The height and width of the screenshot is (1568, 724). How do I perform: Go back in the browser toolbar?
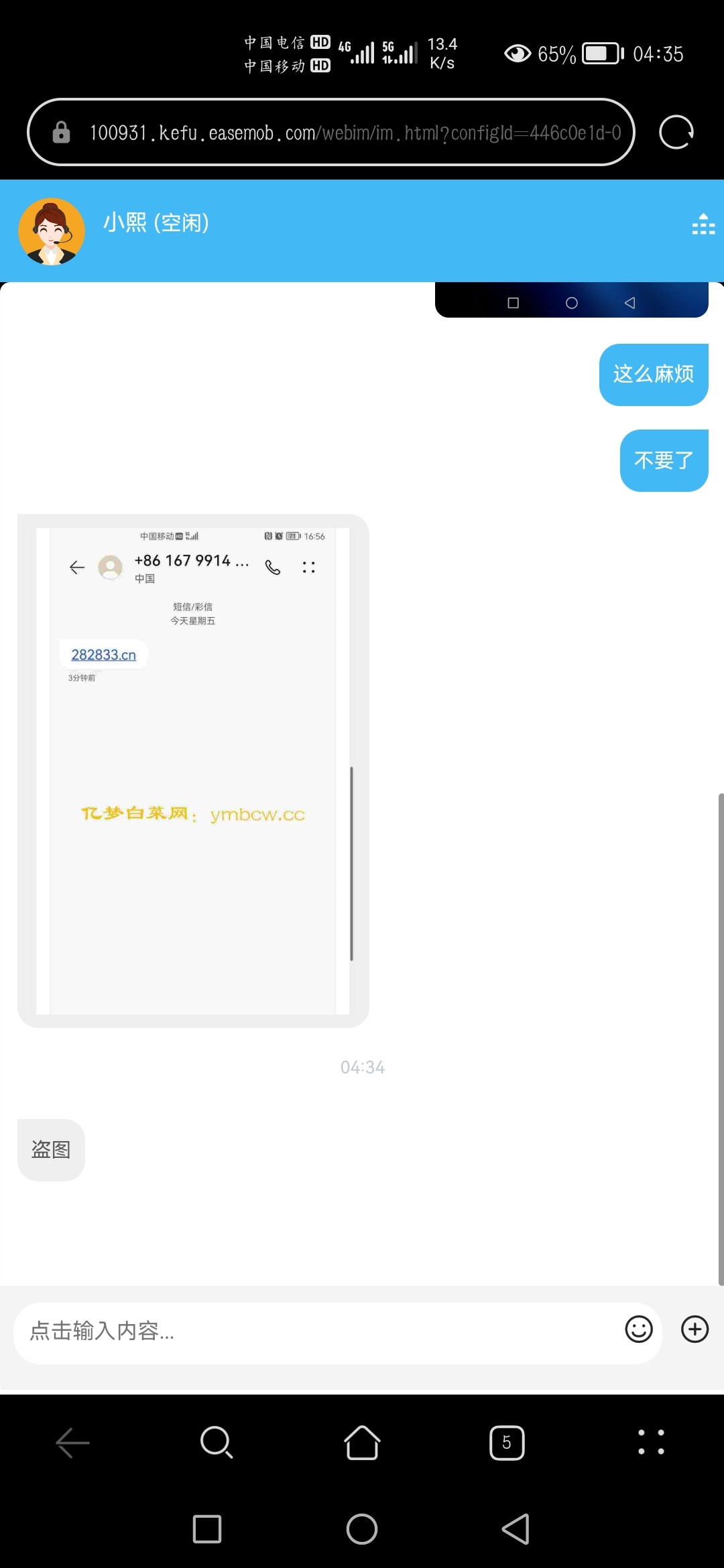tap(72, 1442)
